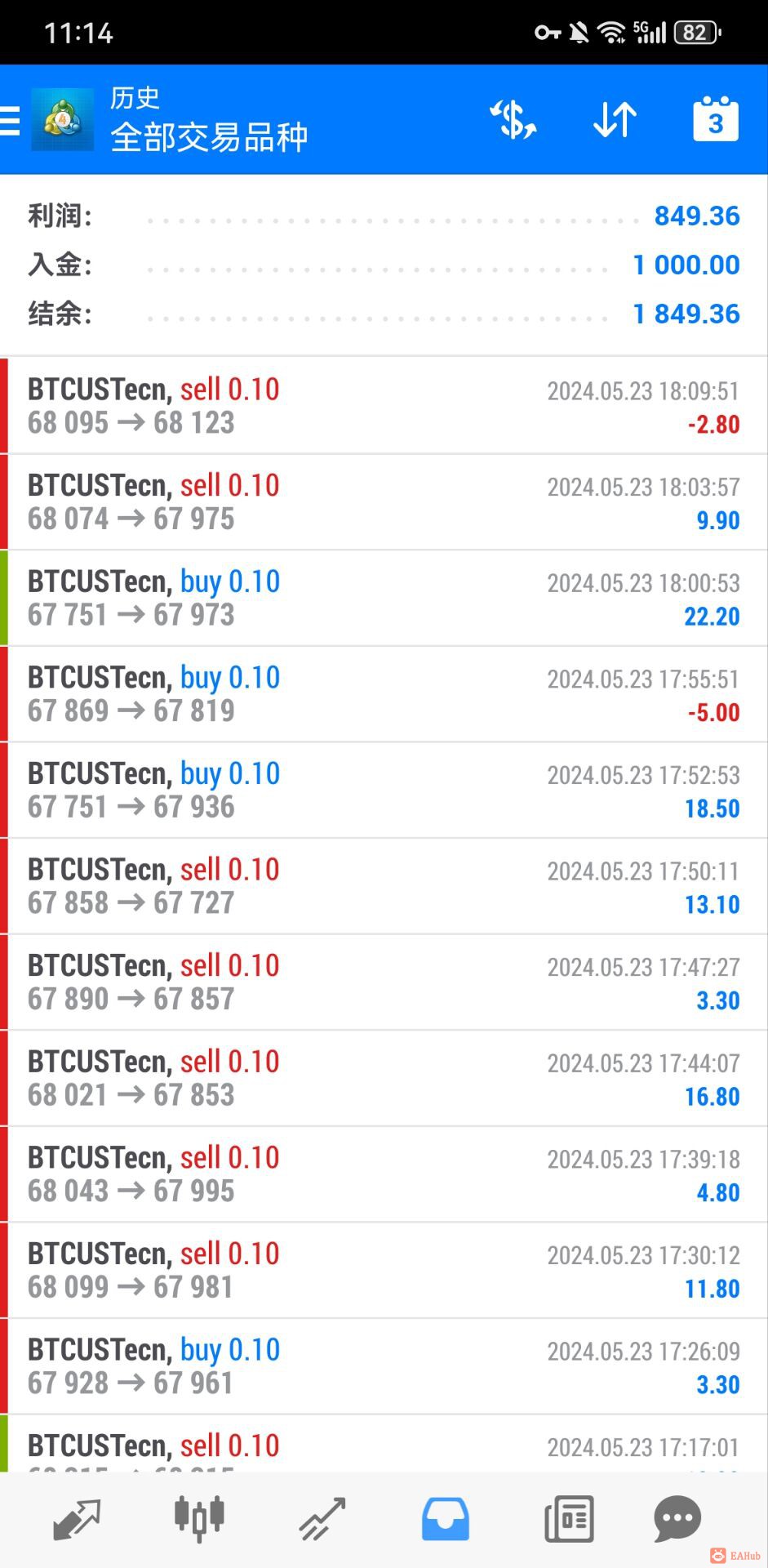Image resolution: width=768 pixels, height=1568 pixels.
Task: Change sort order with the arrows icon
Action: (615, 120)
